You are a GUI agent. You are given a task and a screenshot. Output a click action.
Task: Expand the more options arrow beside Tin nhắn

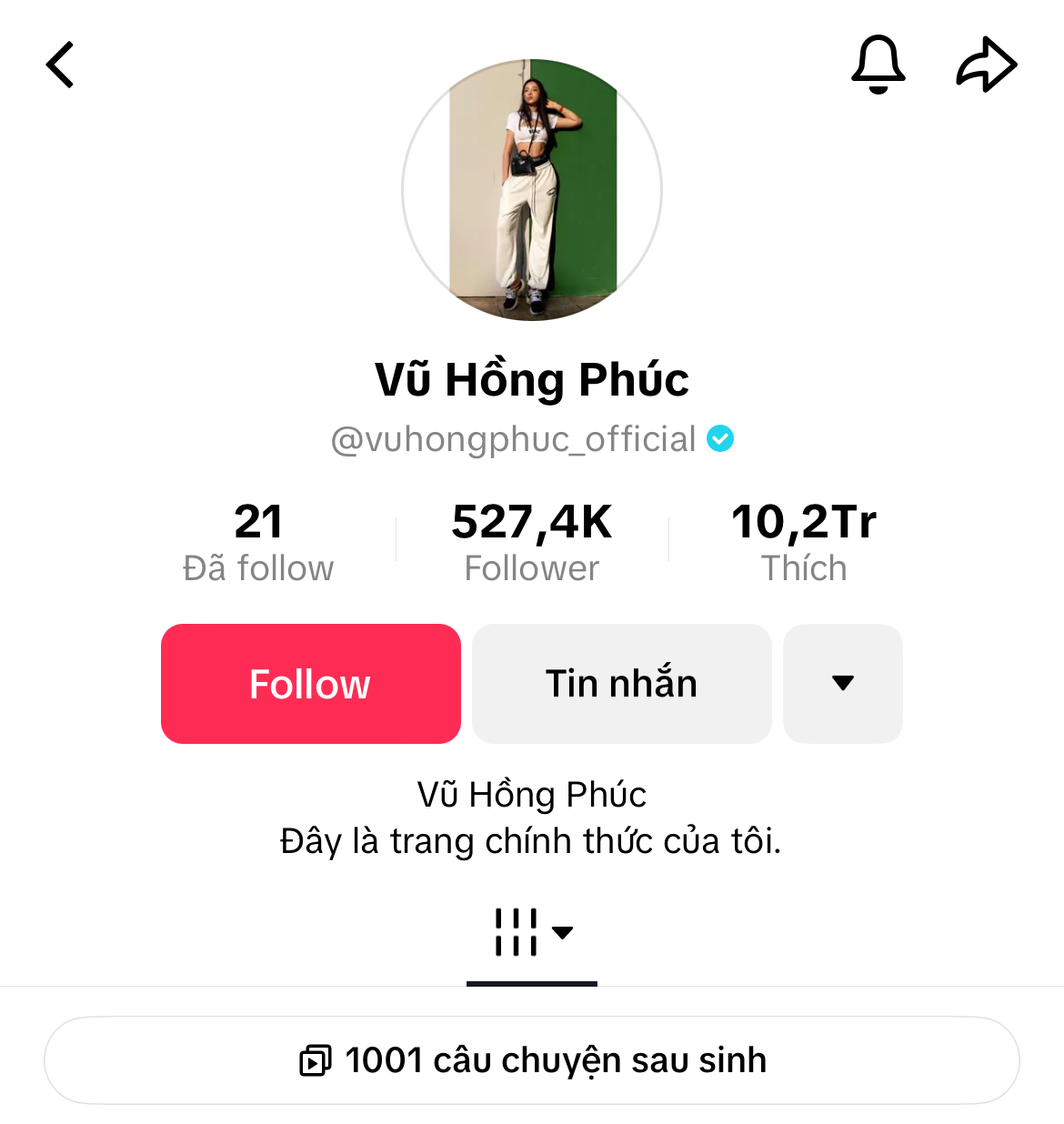click(x=842, y=683)
